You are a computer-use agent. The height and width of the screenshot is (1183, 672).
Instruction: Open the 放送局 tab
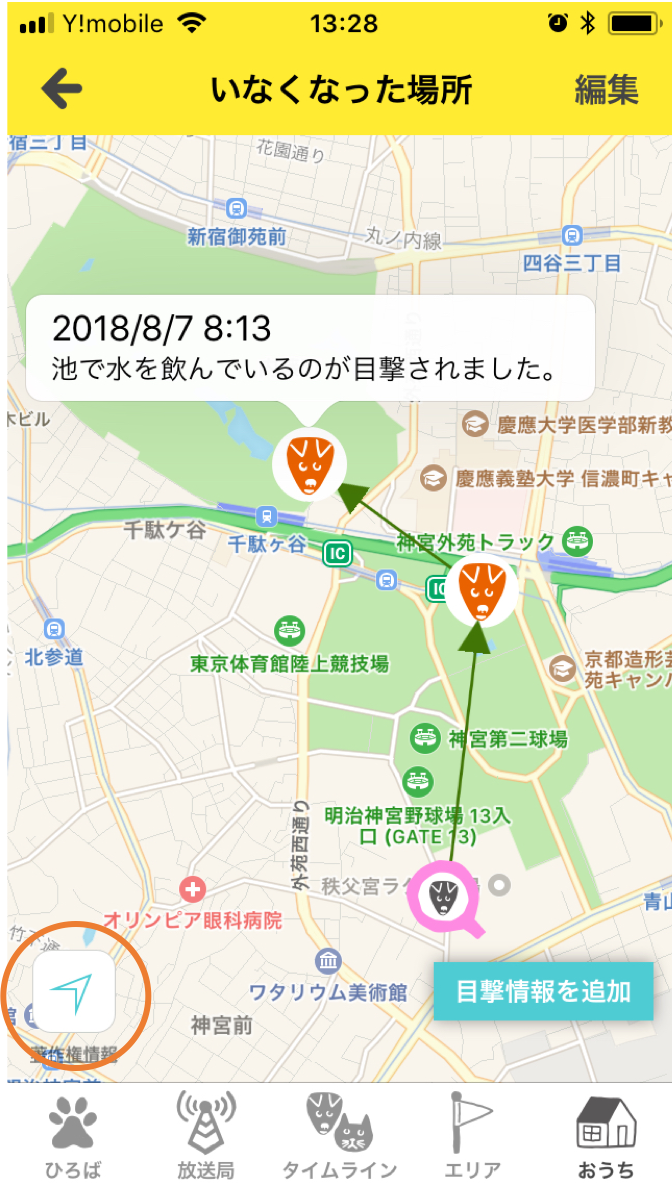(205, 1134)
